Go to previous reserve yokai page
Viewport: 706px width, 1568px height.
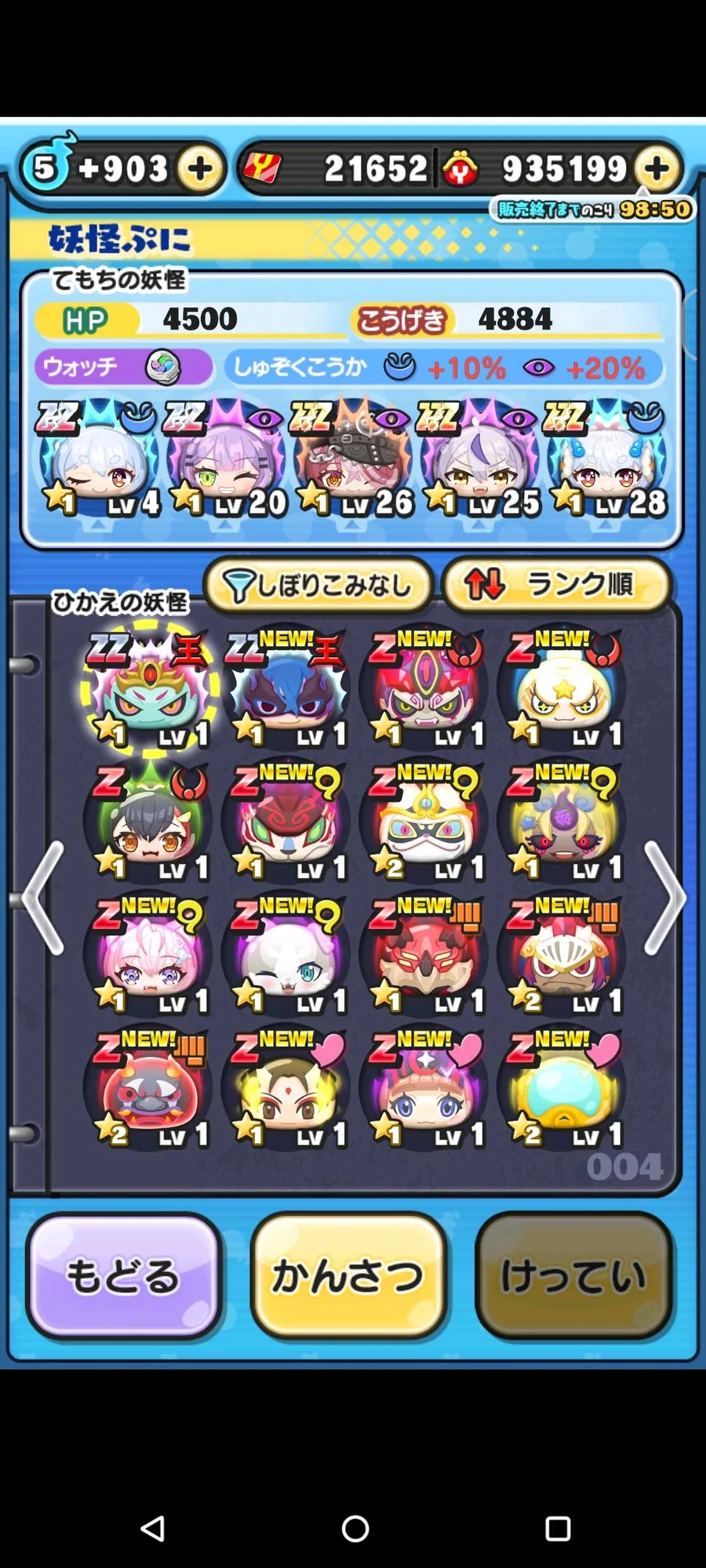coord(43,898)
